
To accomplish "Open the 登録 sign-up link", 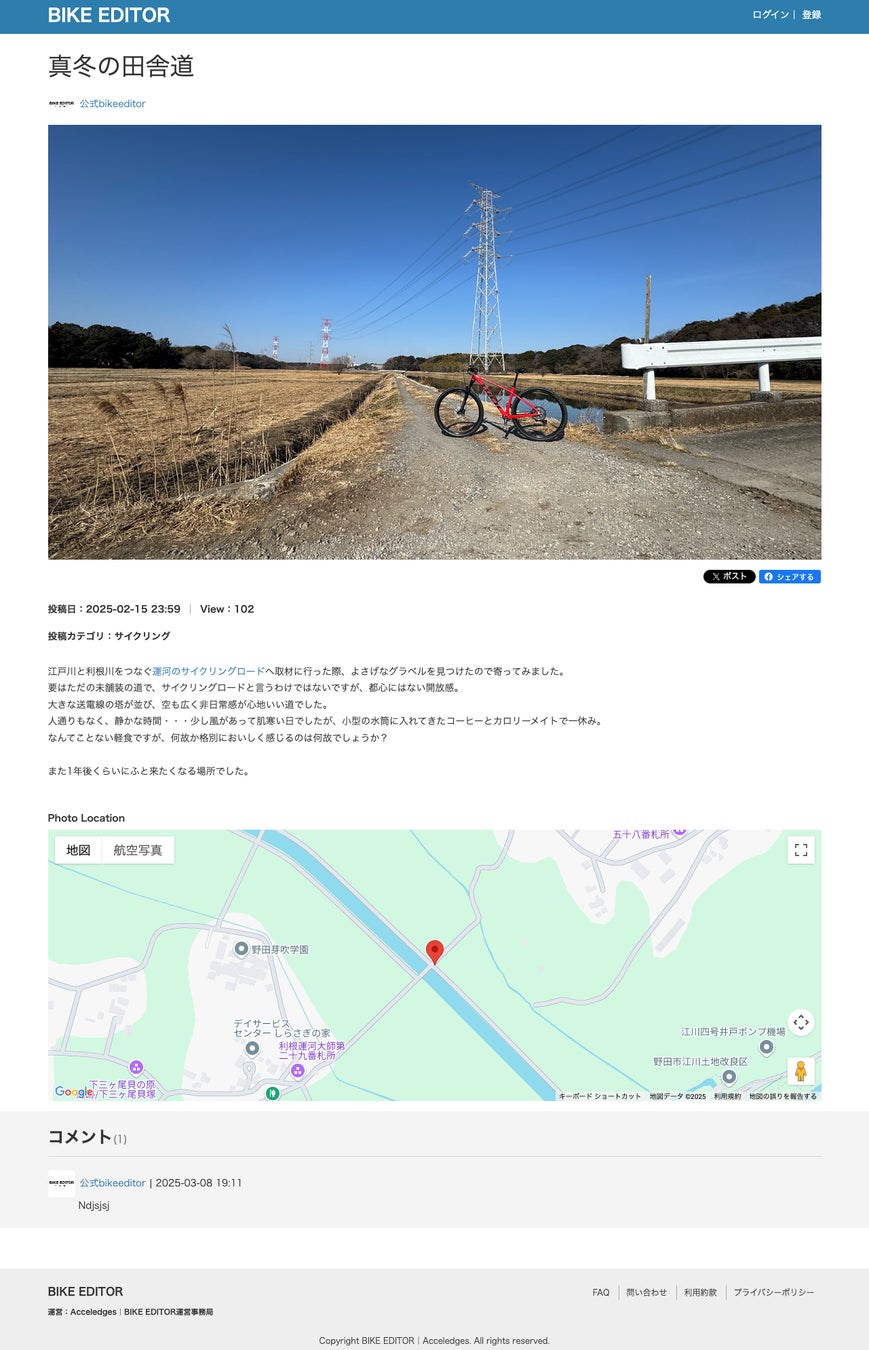I will [811, 15].
